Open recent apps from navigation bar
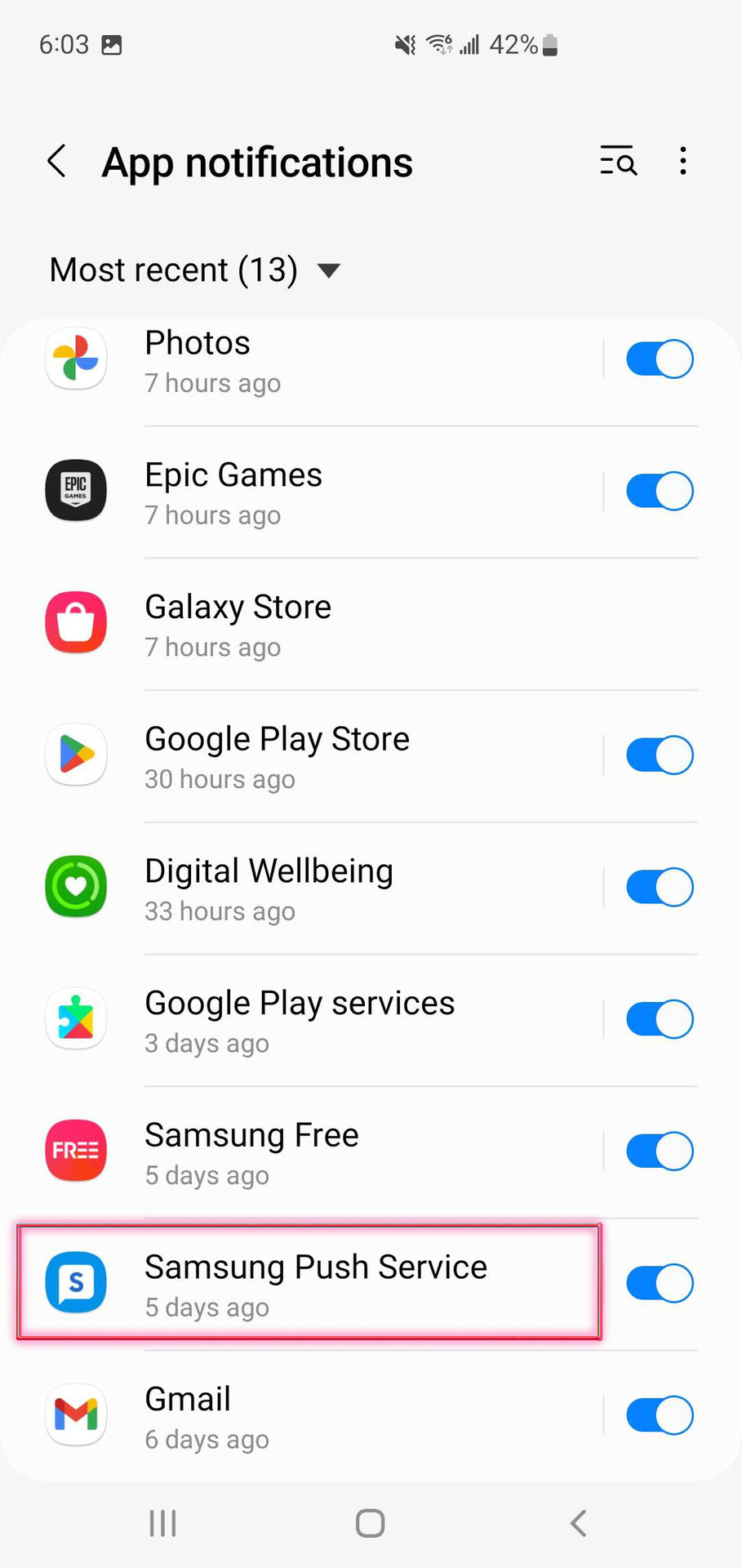This screenshot has width=742, height=1568. coord(162,1523)
